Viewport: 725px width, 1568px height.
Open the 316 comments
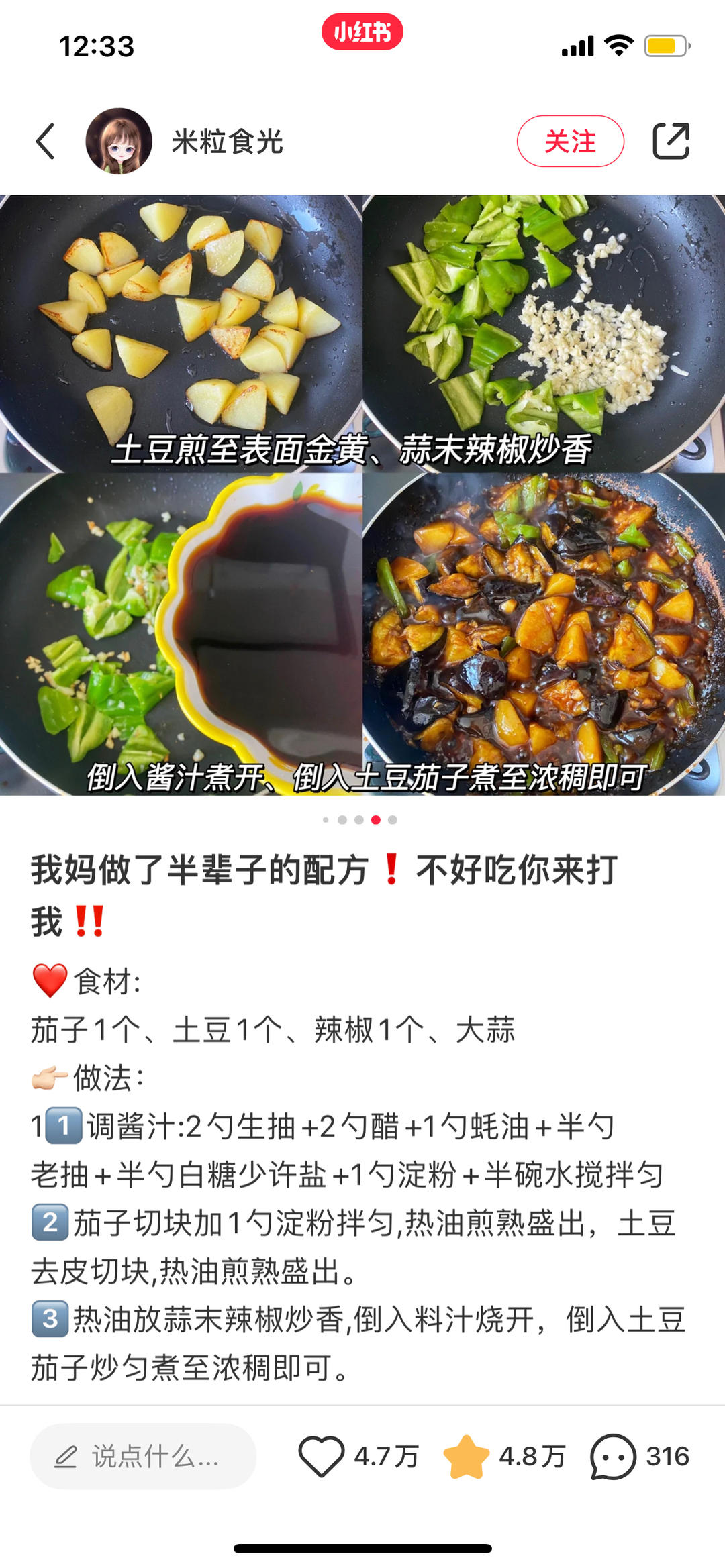(x=613, y=1457)
